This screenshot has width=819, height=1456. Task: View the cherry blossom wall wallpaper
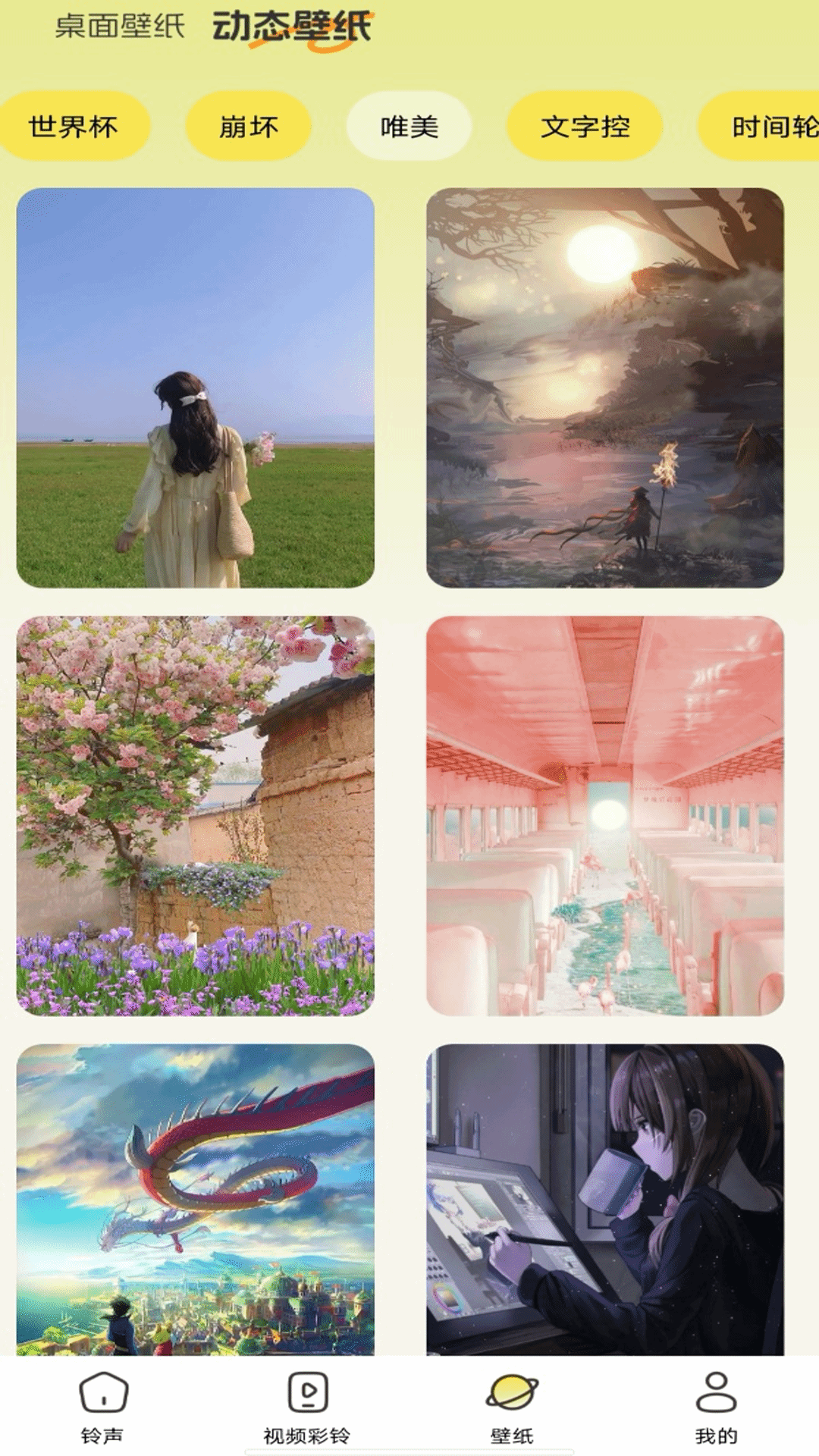click(196, 816)
